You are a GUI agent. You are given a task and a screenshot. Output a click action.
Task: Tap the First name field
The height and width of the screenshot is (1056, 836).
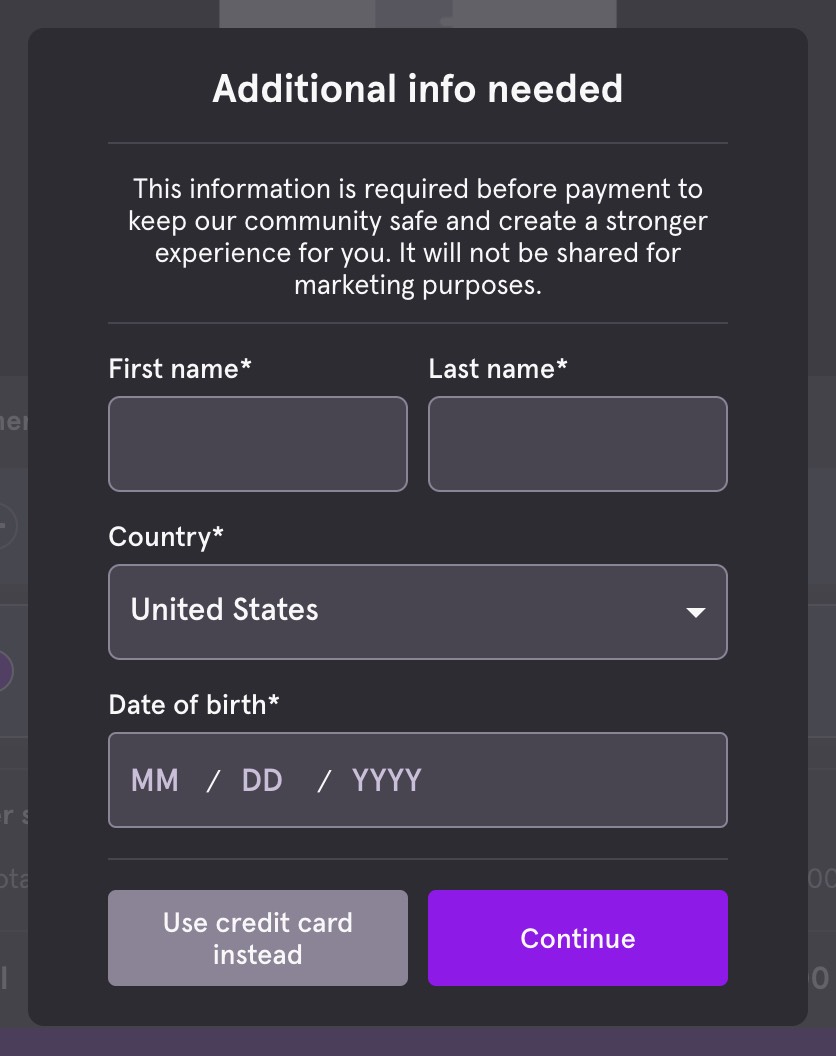(x=257, y=444)
